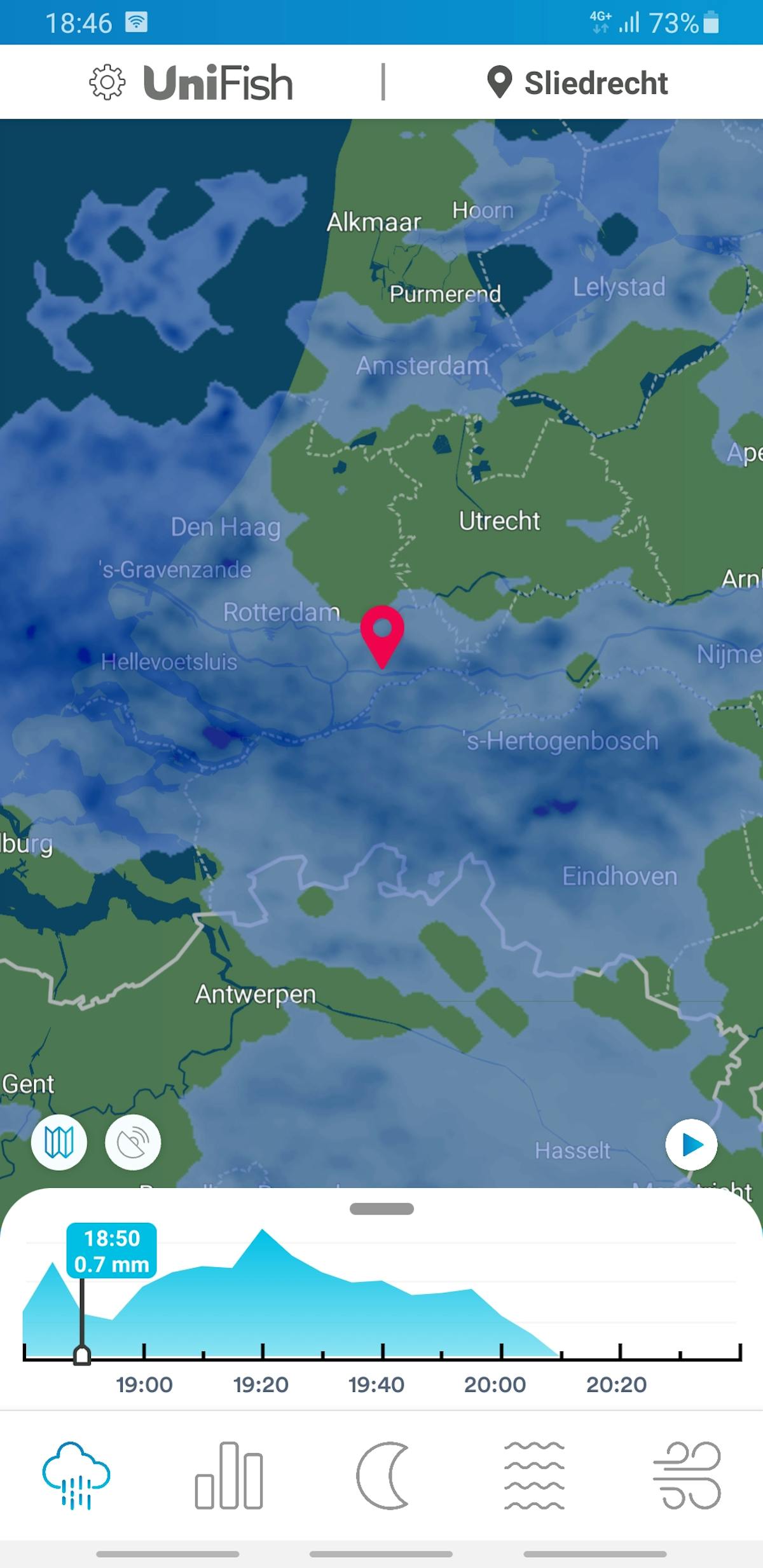Toggle the radar satellite view
This screenshot has height=1568, width=763.
pos(133,1142)
